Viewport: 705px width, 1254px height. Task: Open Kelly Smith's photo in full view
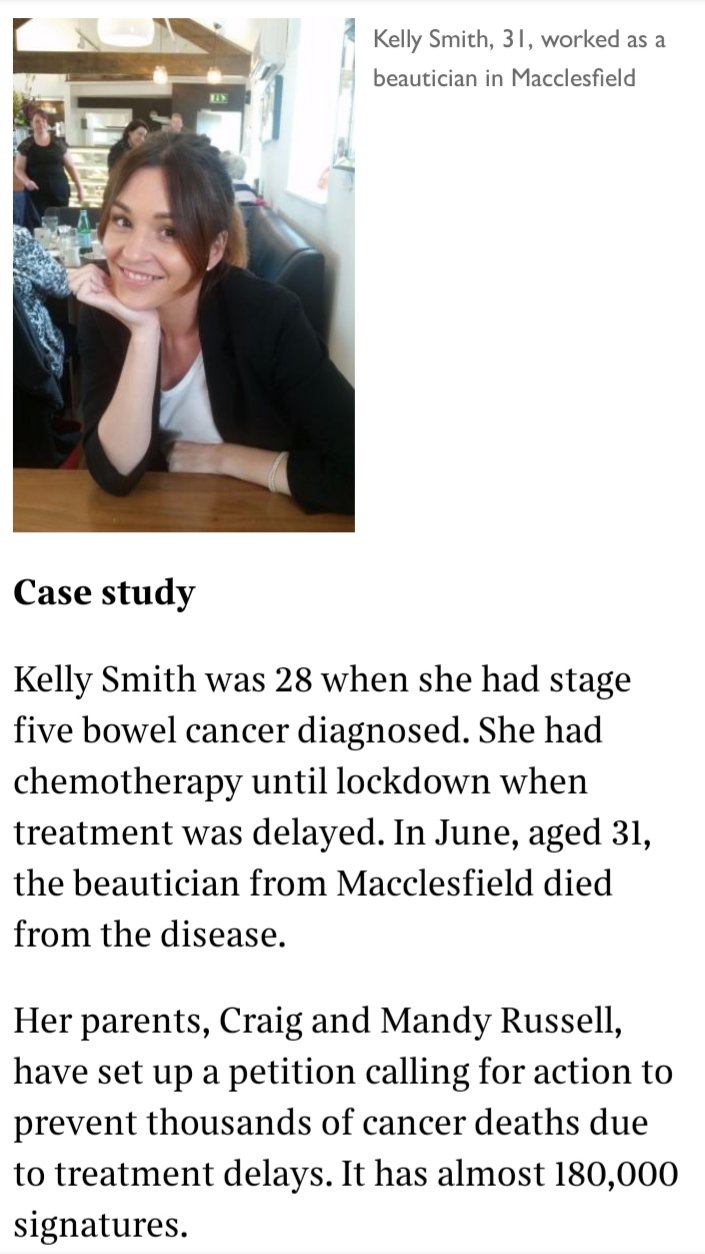pos(183,275)
